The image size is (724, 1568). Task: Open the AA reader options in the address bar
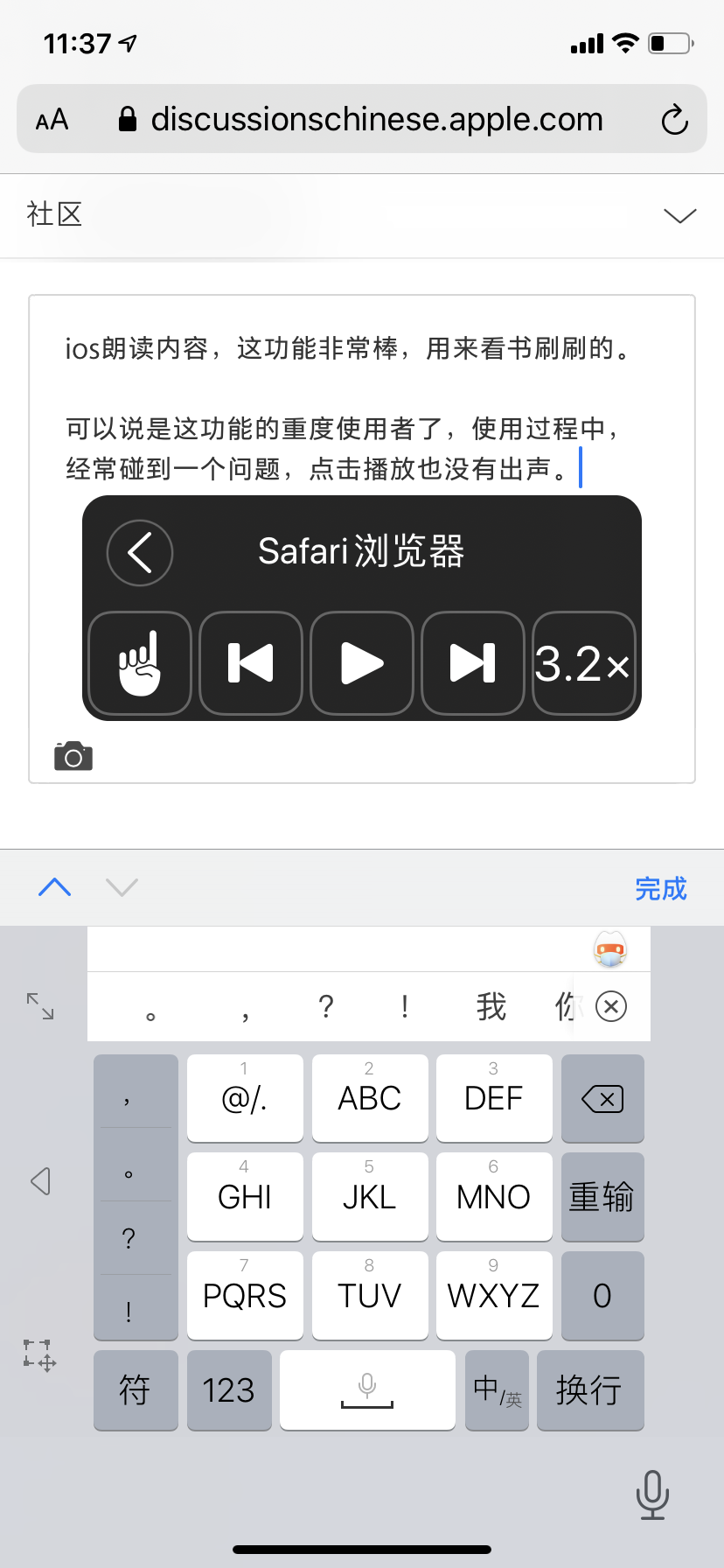coord(52,120)
